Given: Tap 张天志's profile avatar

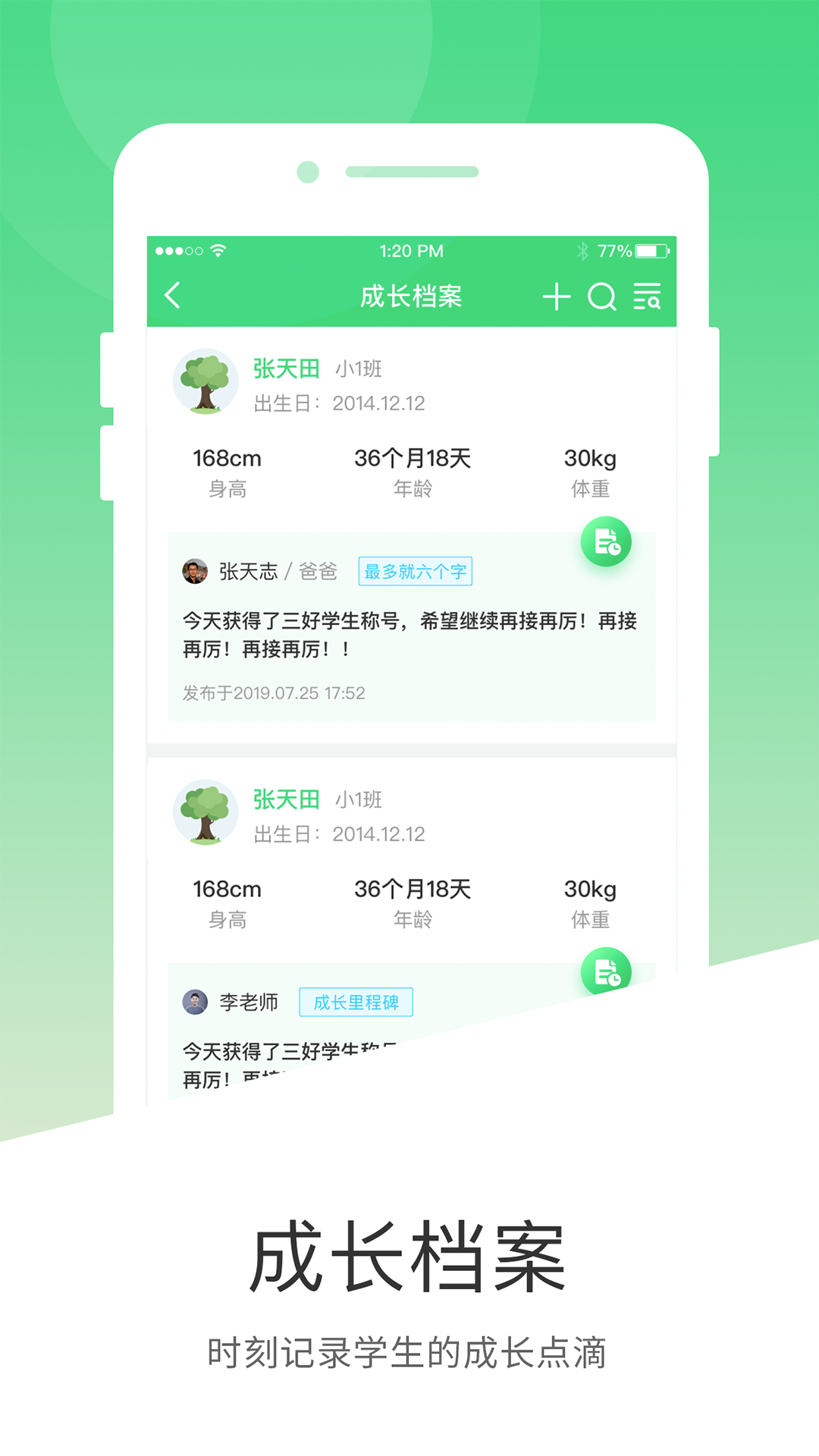Looking at the screenshot, I should click(x=196, y=572).
